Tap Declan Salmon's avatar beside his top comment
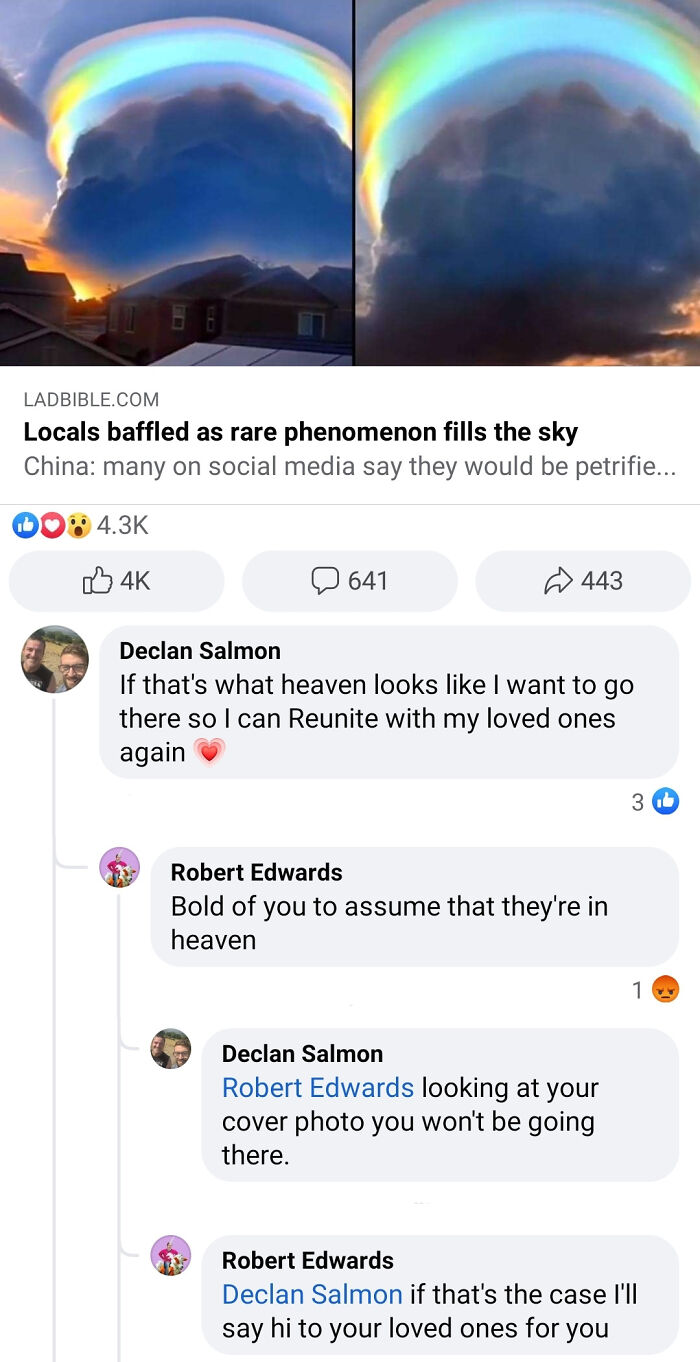 click(x=55, y=659)
